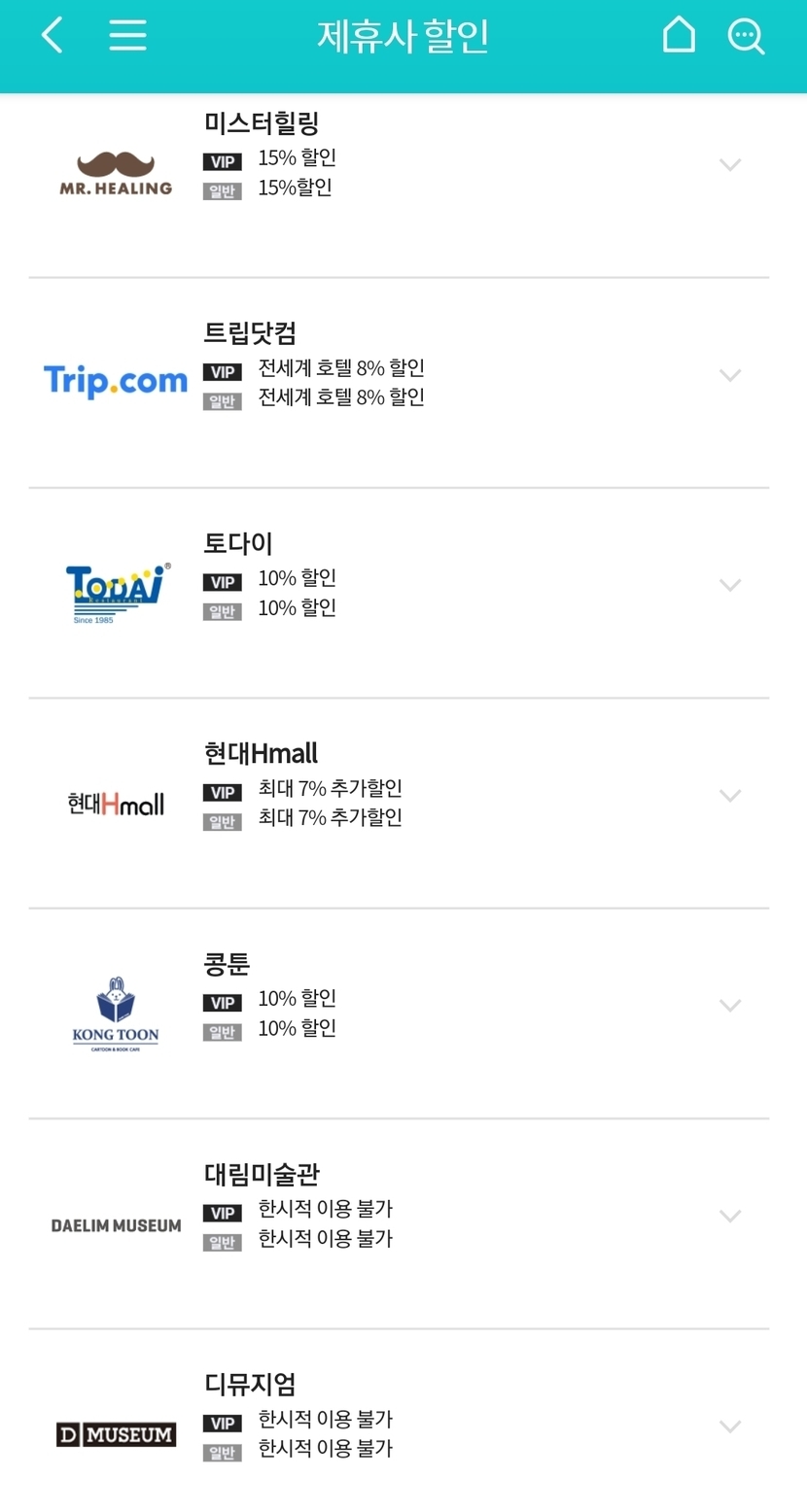This screenshot has height=1512, width=807.
Task: Expand the 콩툰 discount details
Action: coord(729,1005)
